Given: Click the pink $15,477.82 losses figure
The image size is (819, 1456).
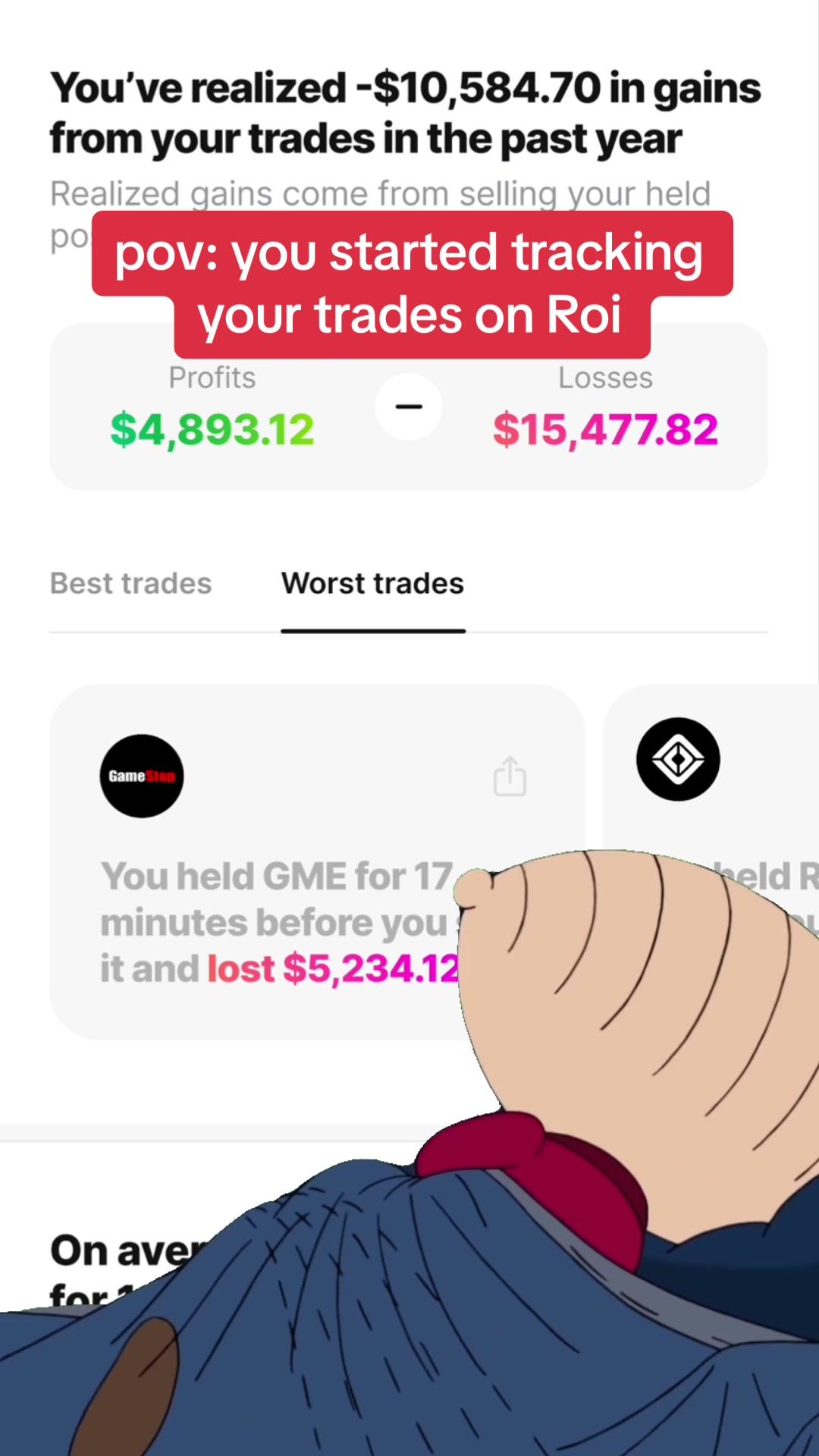Looking at the screenshot, I should (x=605, y=431).
